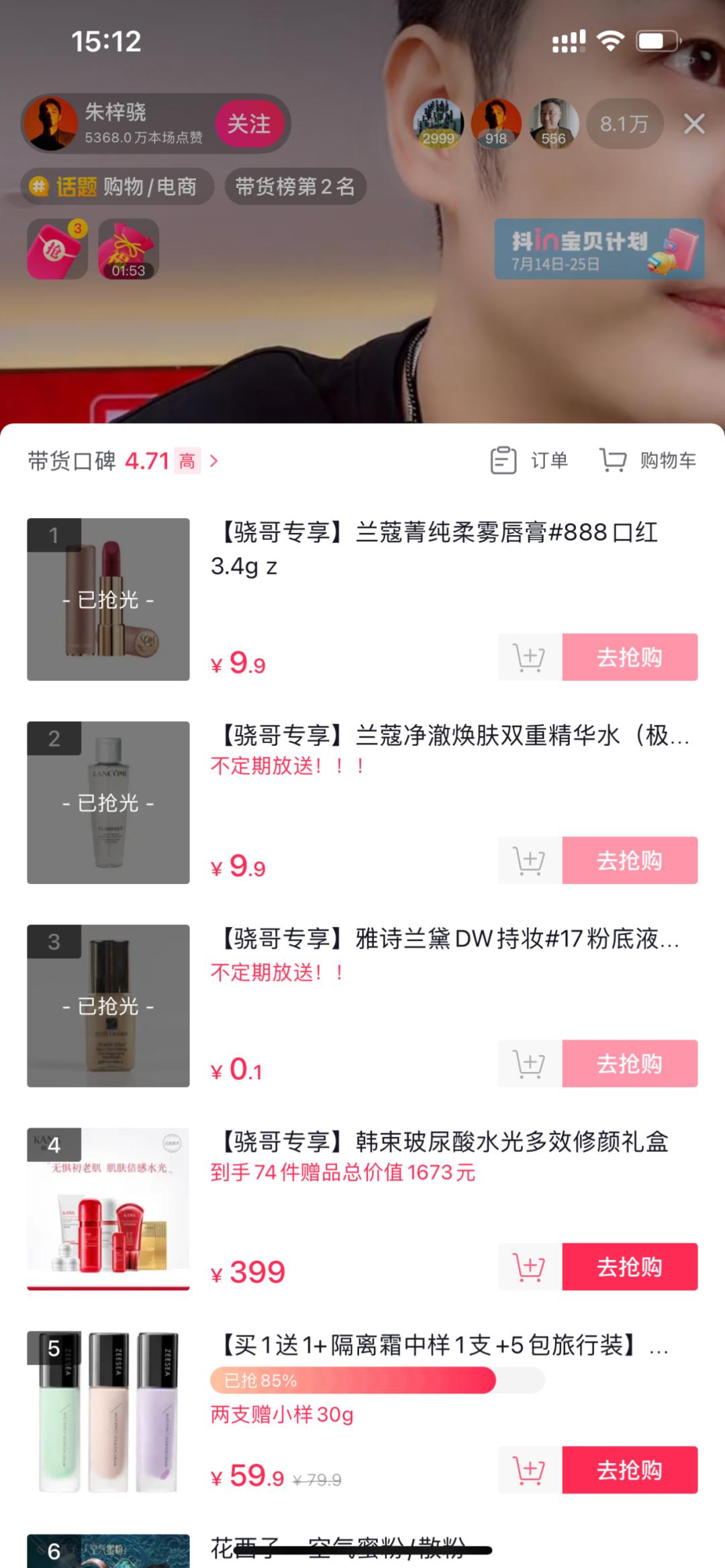Grab the red envelope with badge 3
725x1568 pixels.
tap(57, 249)
